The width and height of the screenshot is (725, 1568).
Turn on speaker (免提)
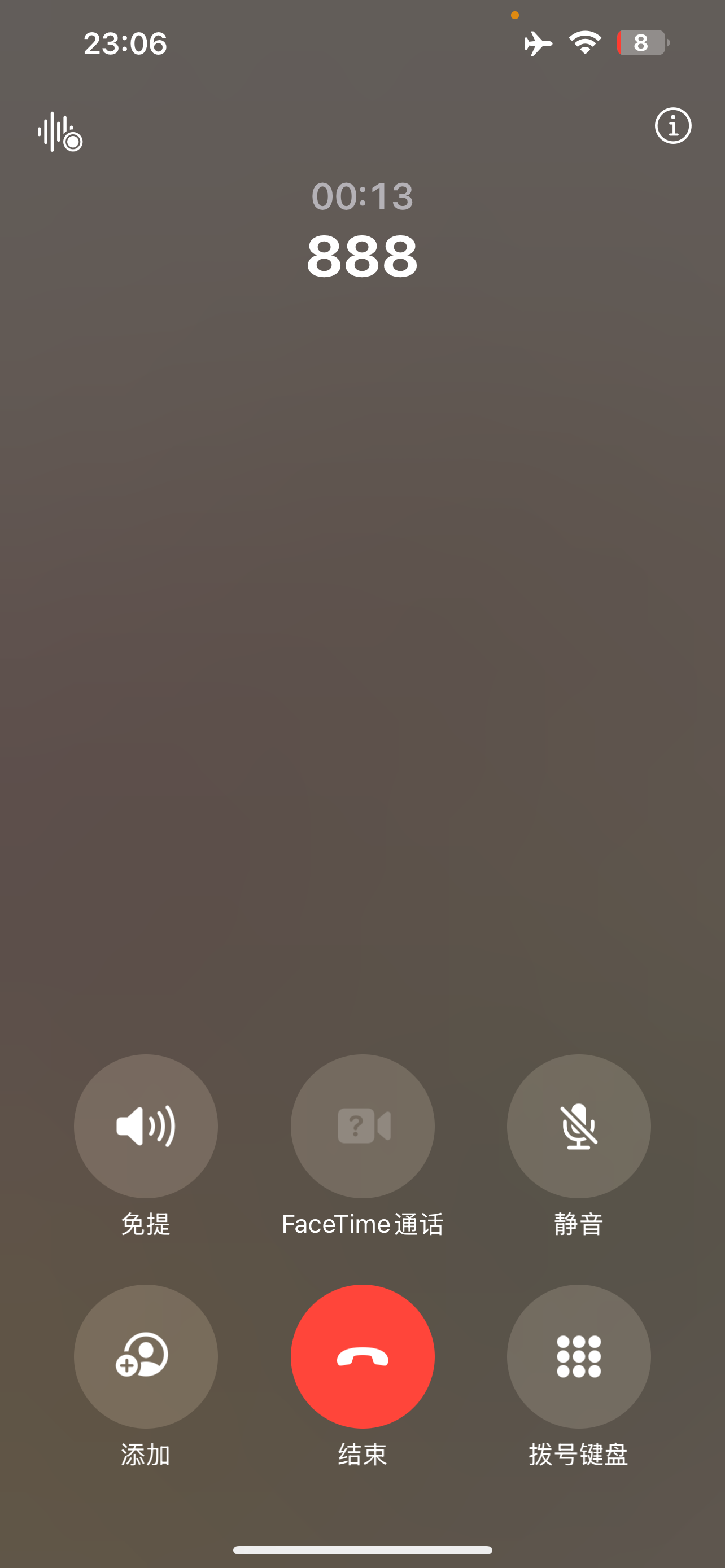point(146,1125)
